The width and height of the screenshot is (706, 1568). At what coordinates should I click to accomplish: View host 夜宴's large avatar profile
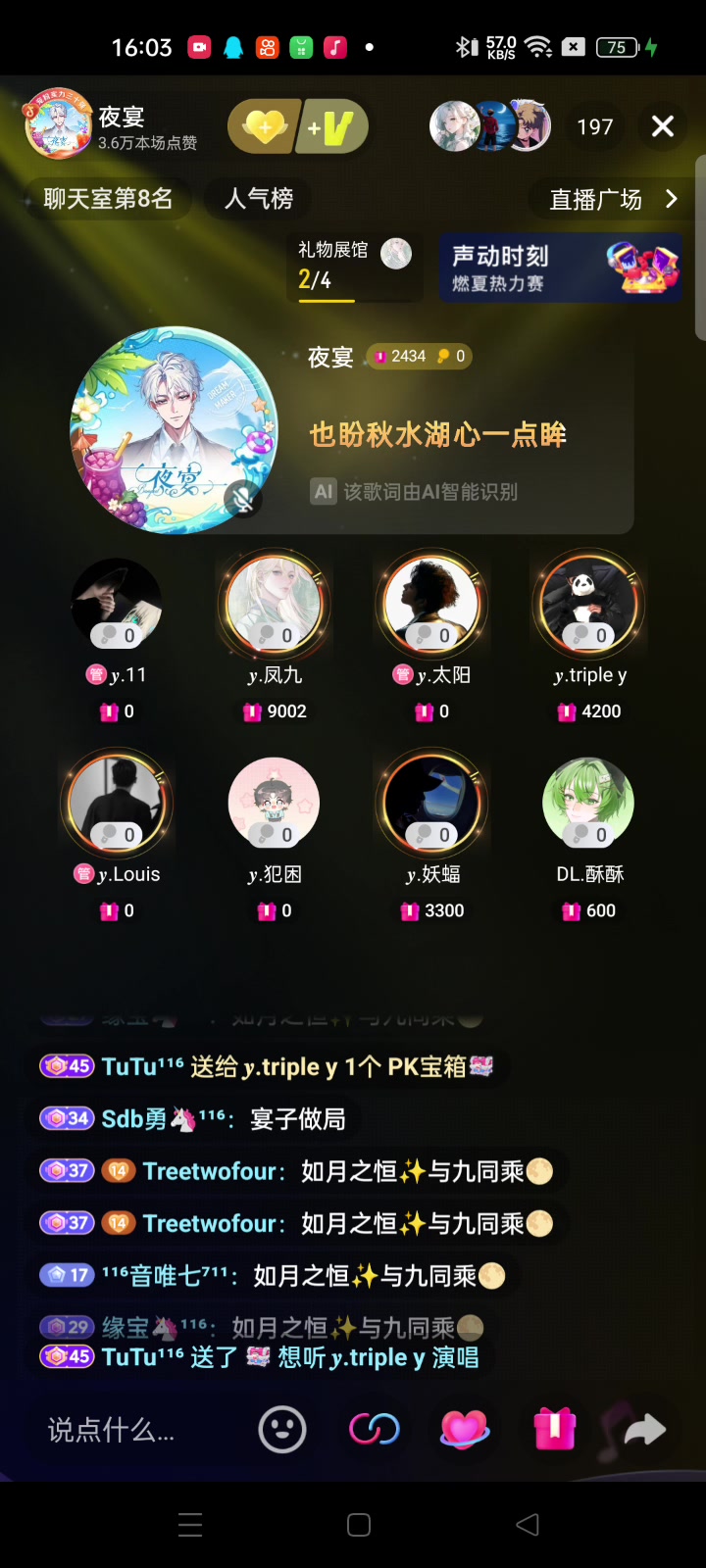174,430
